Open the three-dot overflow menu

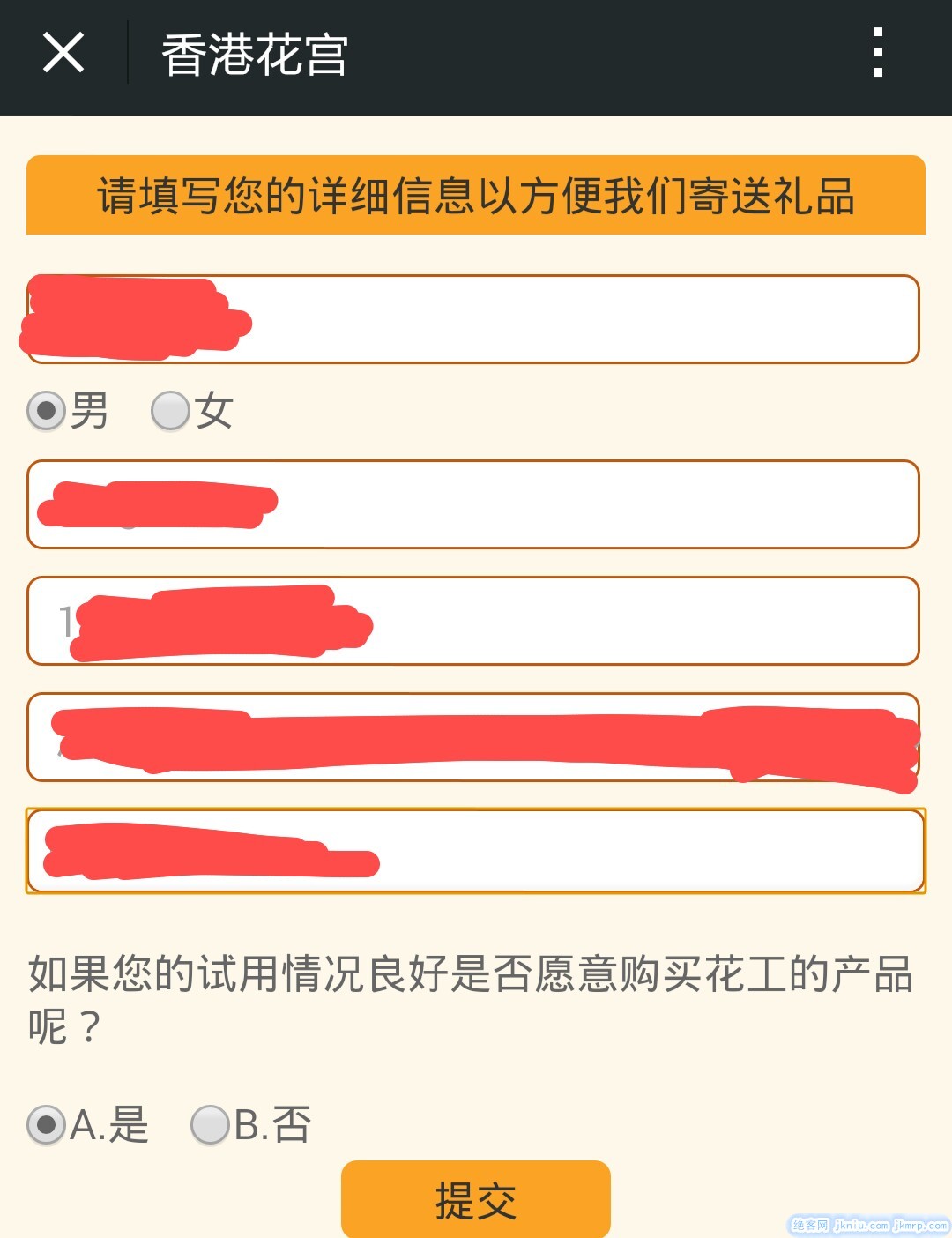tap(877, 53)
